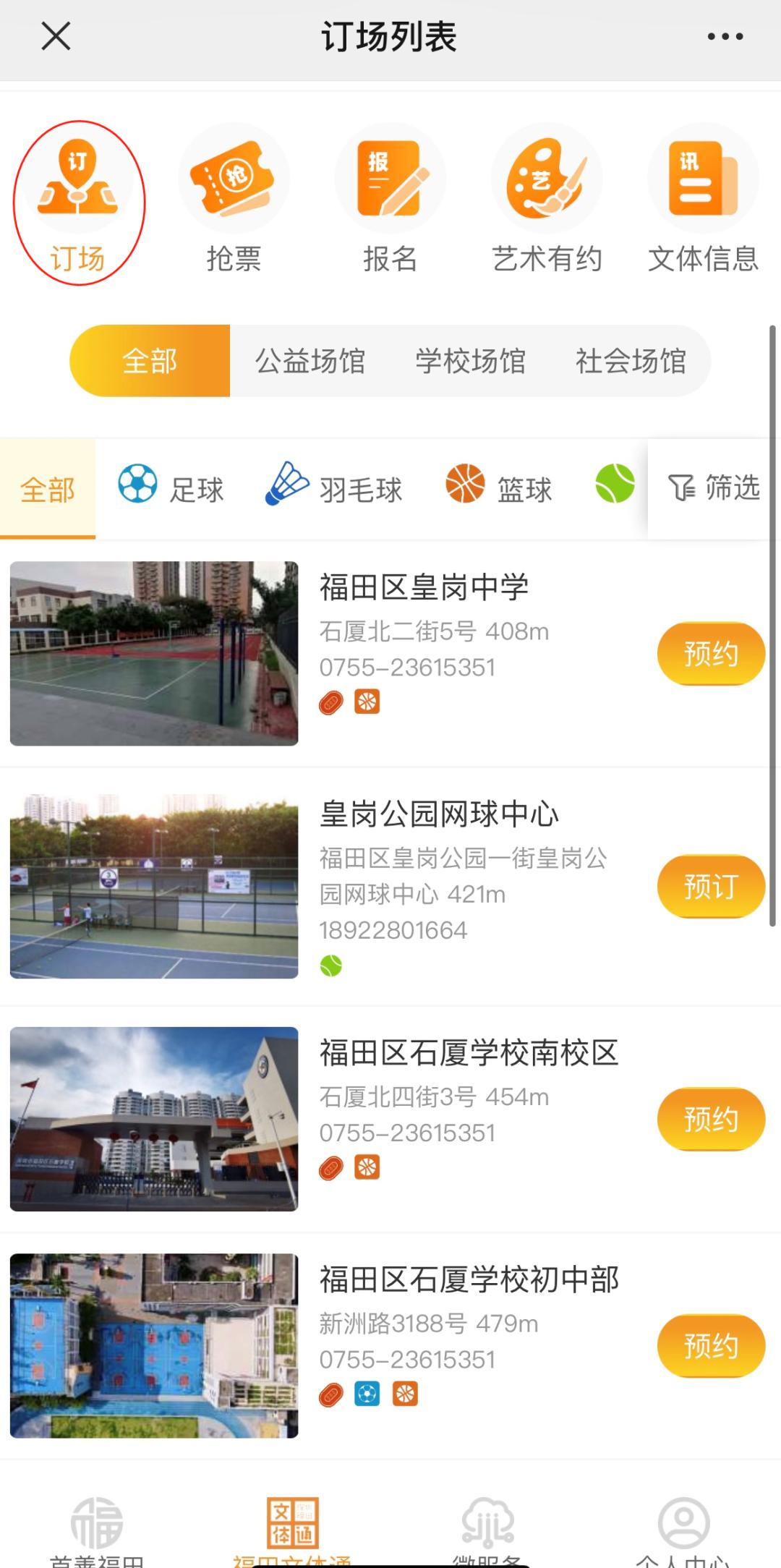781x1568 pixels.
Task: Click 预约 for 福田区皇岗中学
Action: [x=711, y=652]
